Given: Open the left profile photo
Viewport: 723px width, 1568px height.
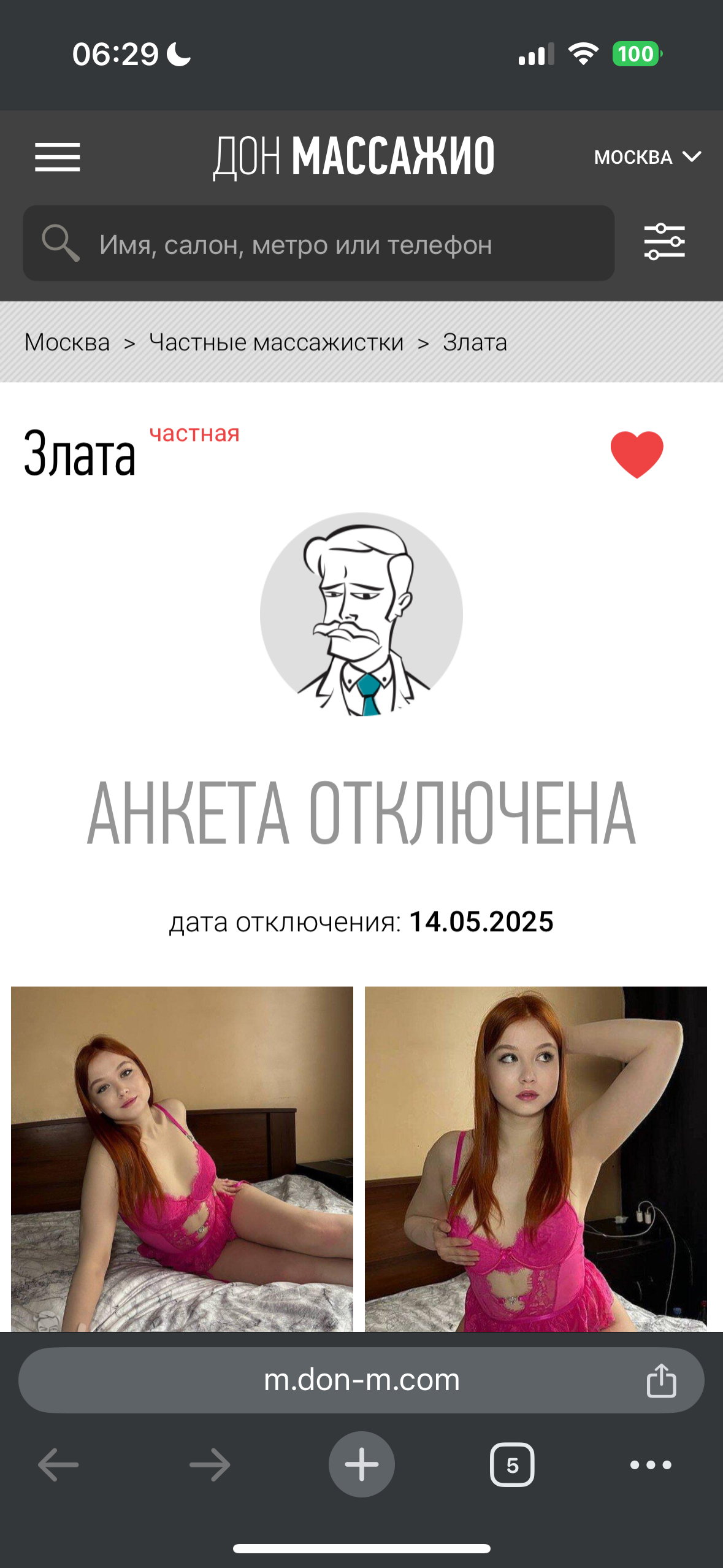Looking at the screenshot, I should (182, 1158).
